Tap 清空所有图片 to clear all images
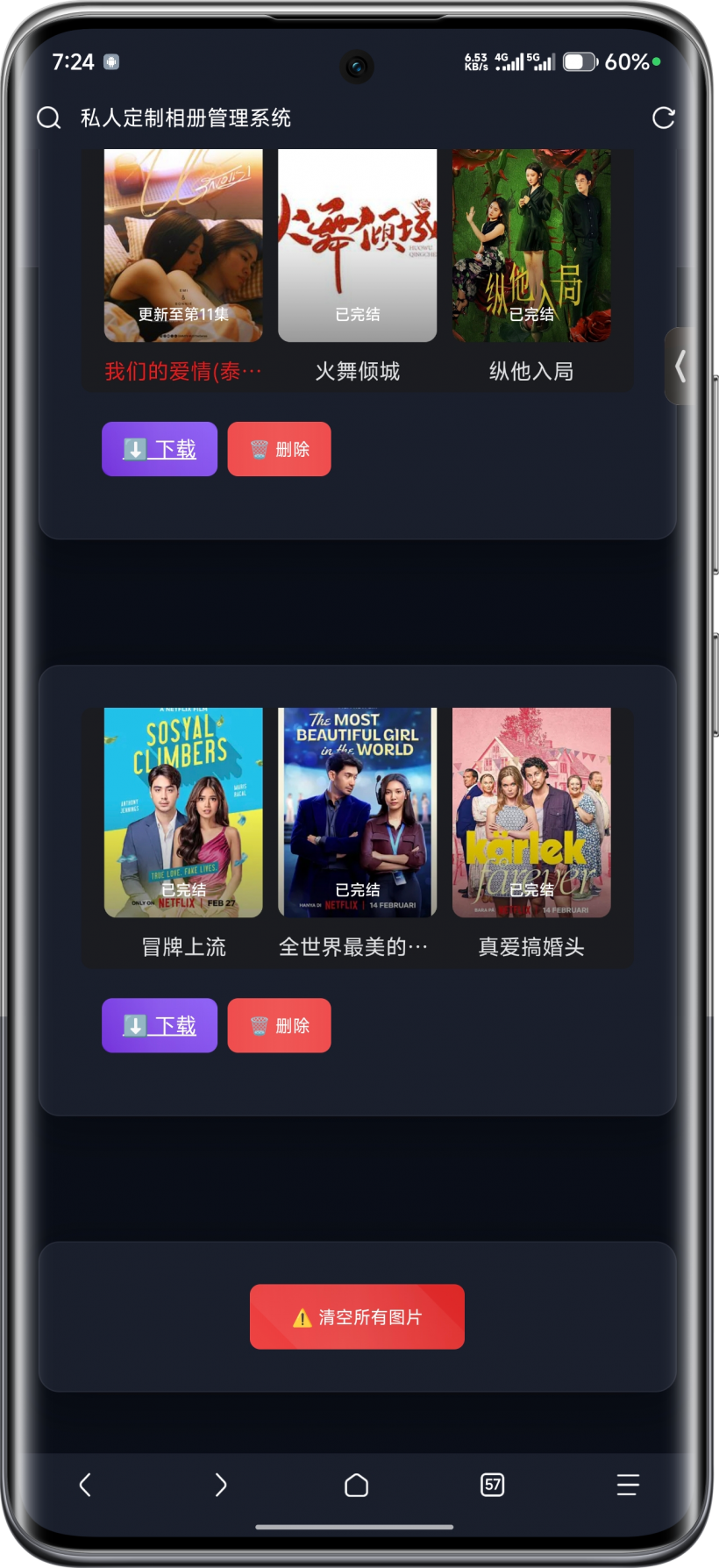The image size is (719, 1568). click(x=357, y=1316)
